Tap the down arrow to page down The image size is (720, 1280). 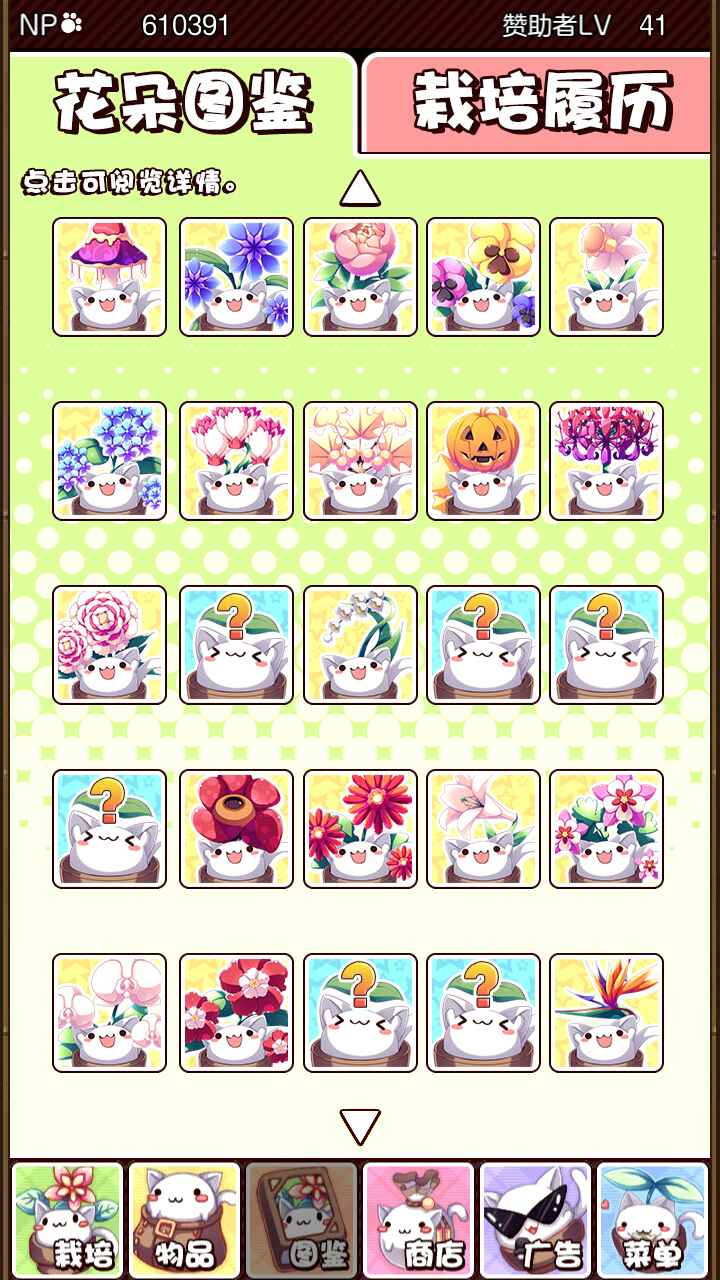click(x=360, y=1127)
